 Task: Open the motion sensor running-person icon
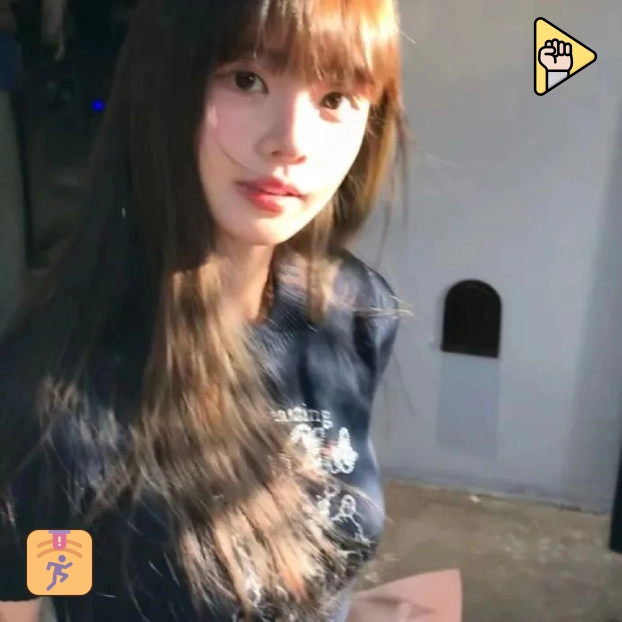tap(59, 562)
